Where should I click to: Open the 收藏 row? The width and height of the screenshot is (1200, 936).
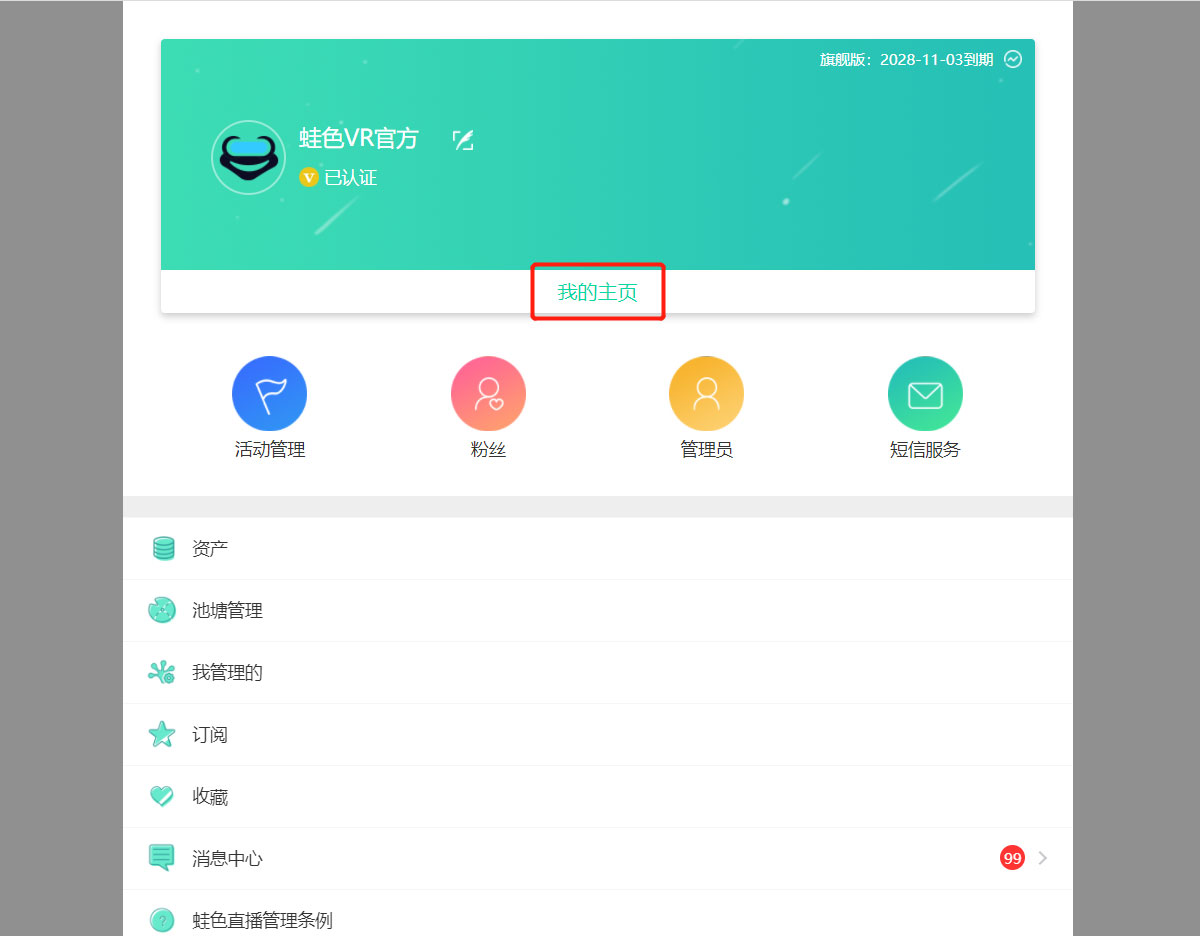coord(598,796)
